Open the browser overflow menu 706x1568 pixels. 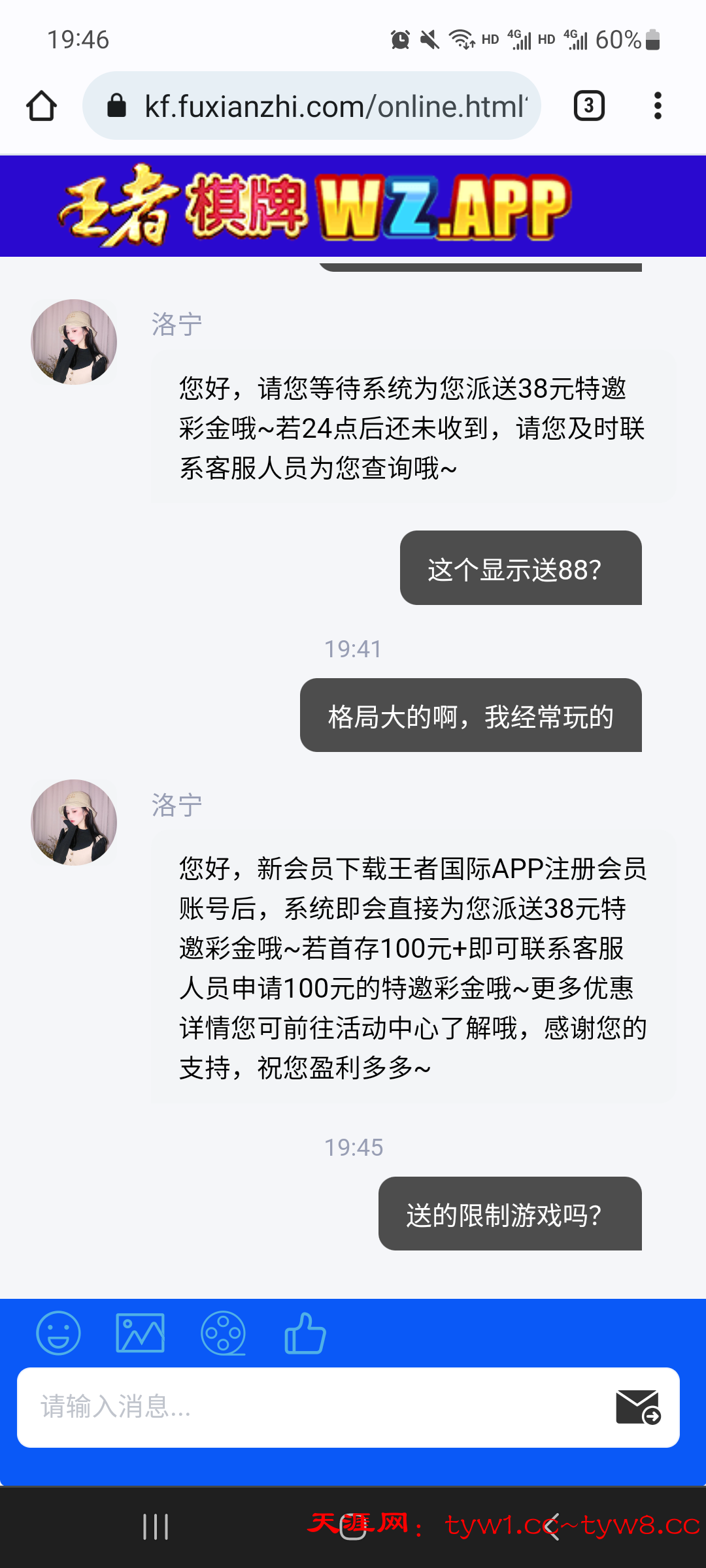658,106
